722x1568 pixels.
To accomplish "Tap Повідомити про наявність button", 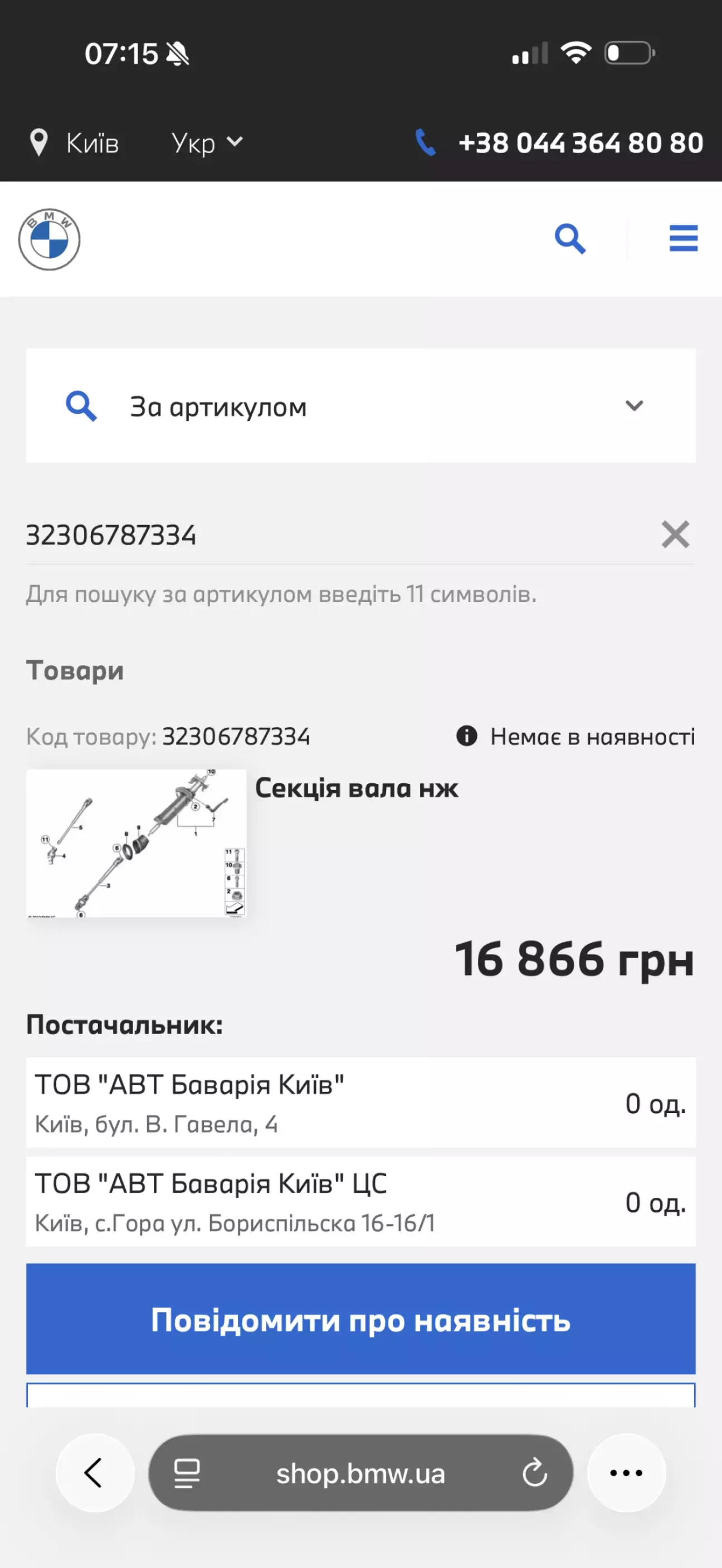I will coord(360,1320).
